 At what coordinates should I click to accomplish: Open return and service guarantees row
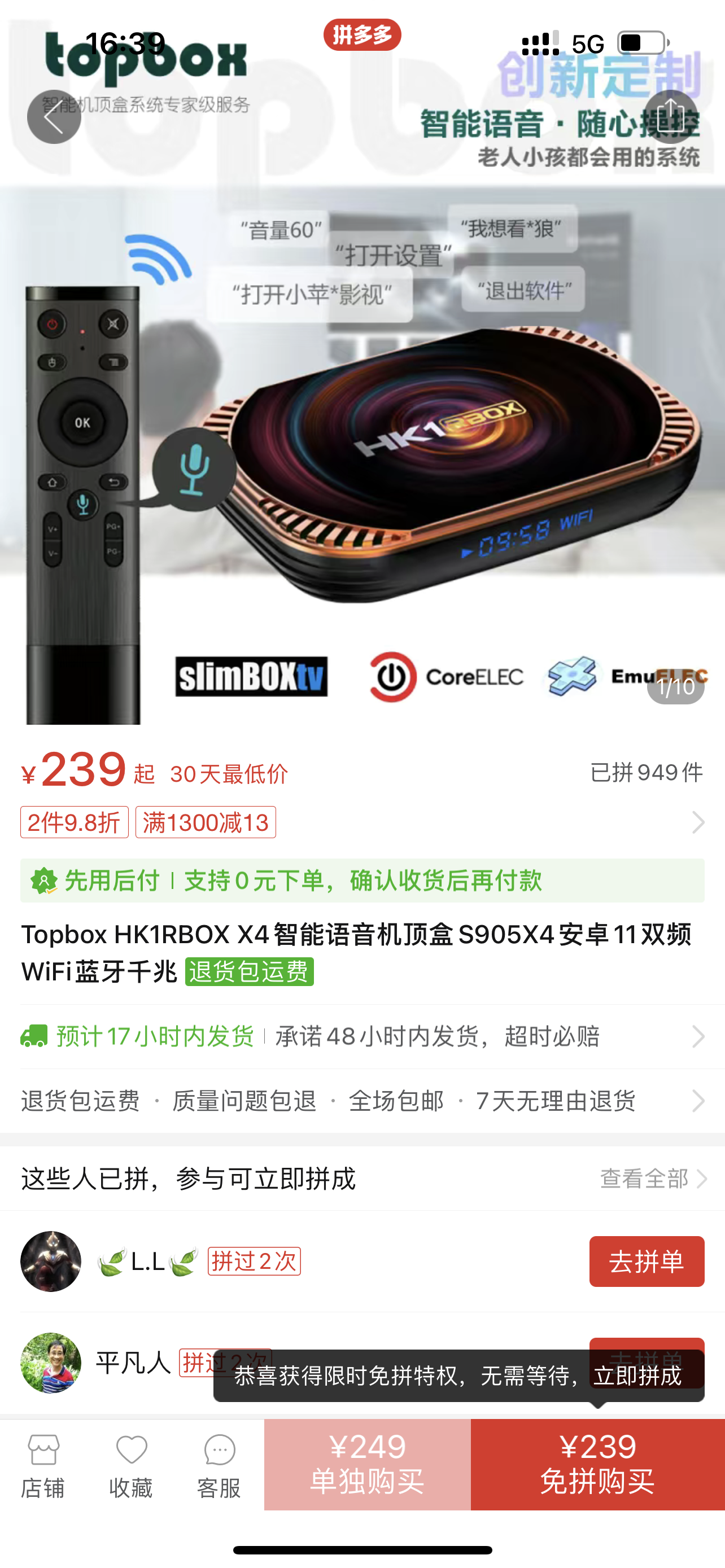[362, 1101]
